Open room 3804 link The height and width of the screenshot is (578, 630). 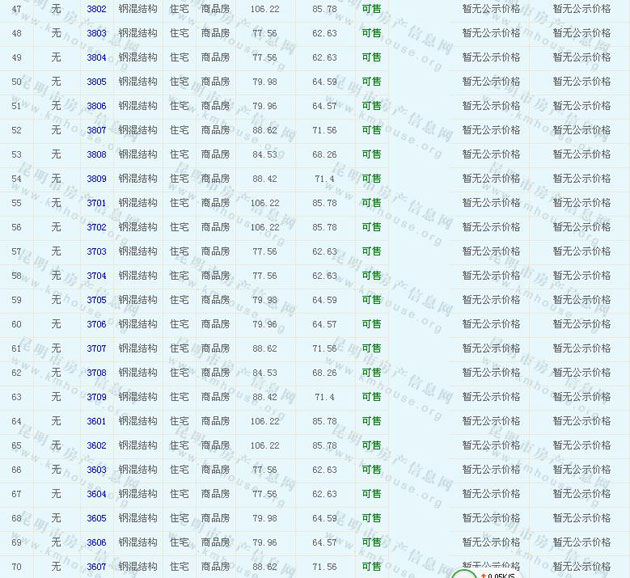click(x=96, y=57)
